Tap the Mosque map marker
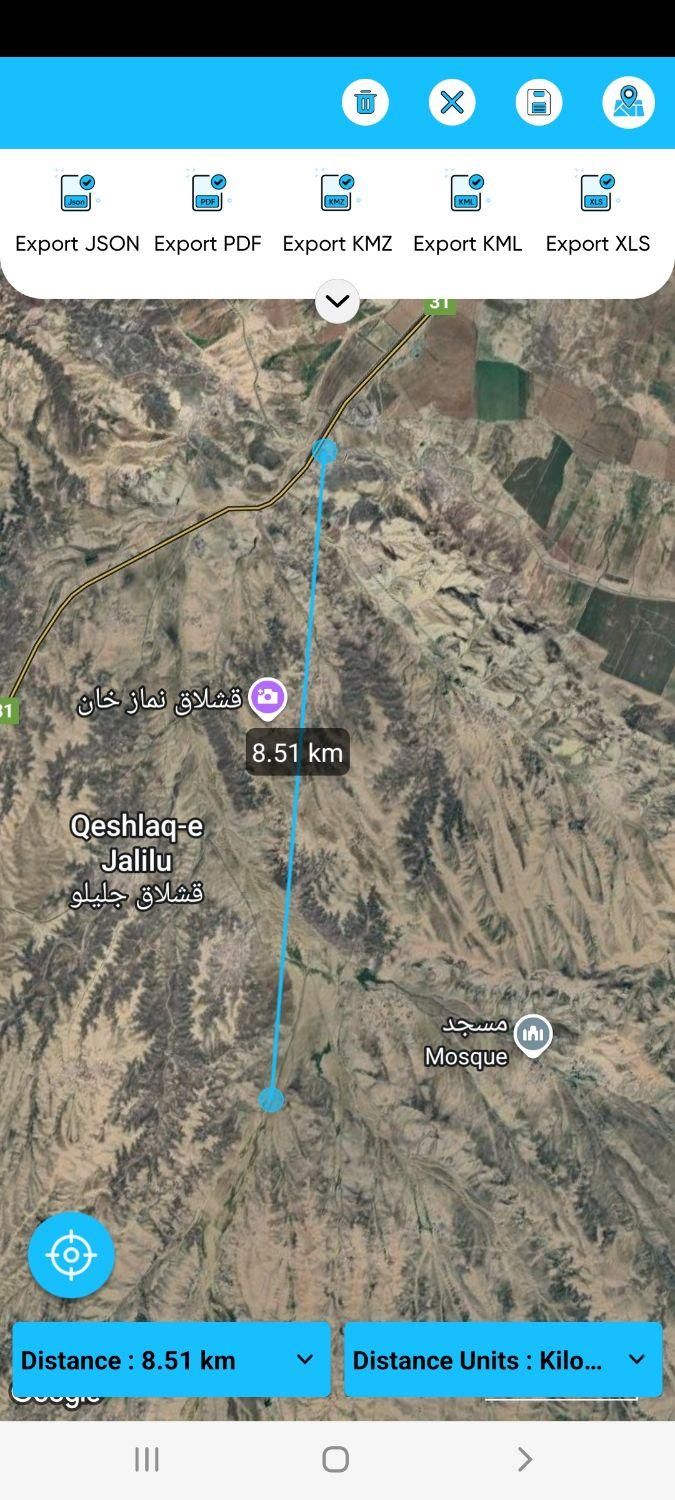The height and width of the screenshot is (1500, 675). click(532, 1035)
